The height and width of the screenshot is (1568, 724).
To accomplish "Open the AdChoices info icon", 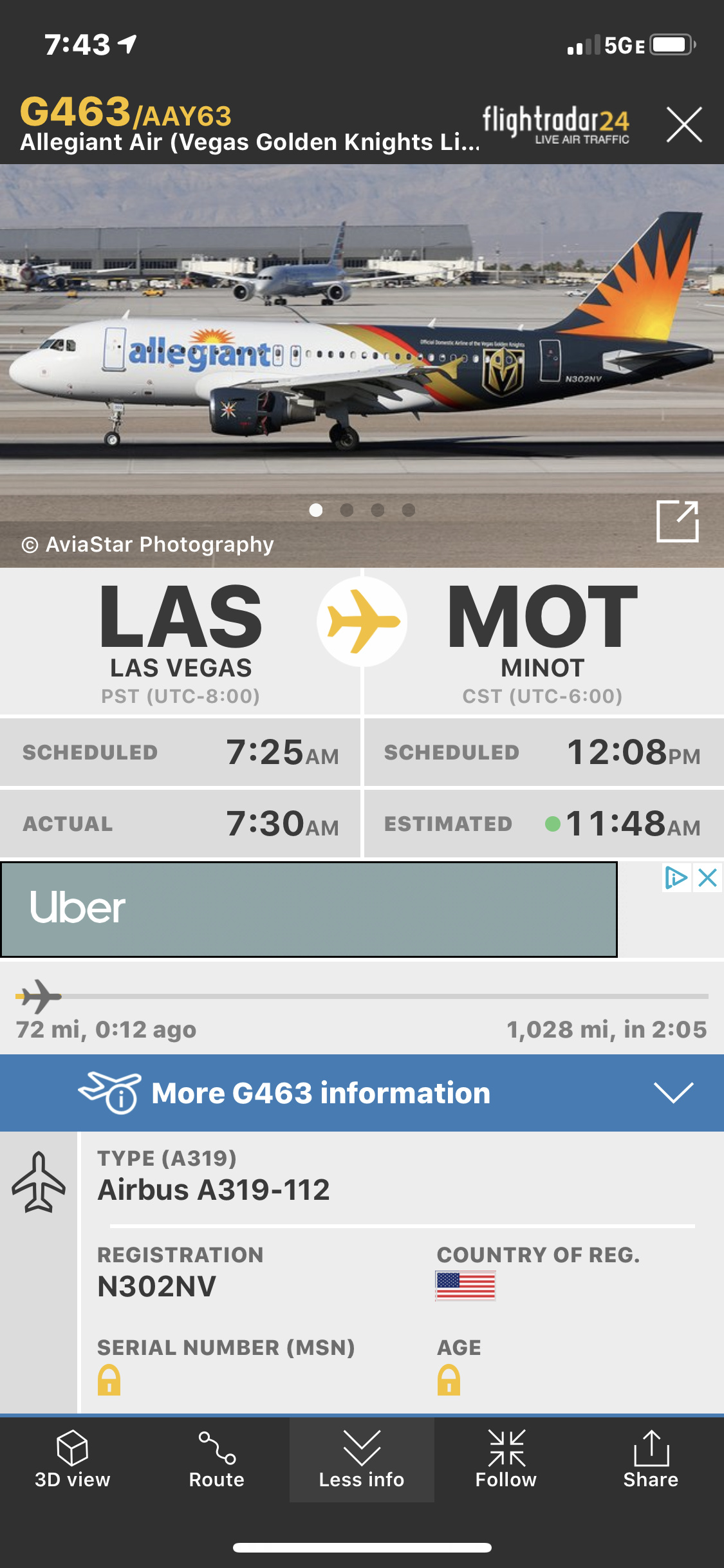I will point(676,878).
